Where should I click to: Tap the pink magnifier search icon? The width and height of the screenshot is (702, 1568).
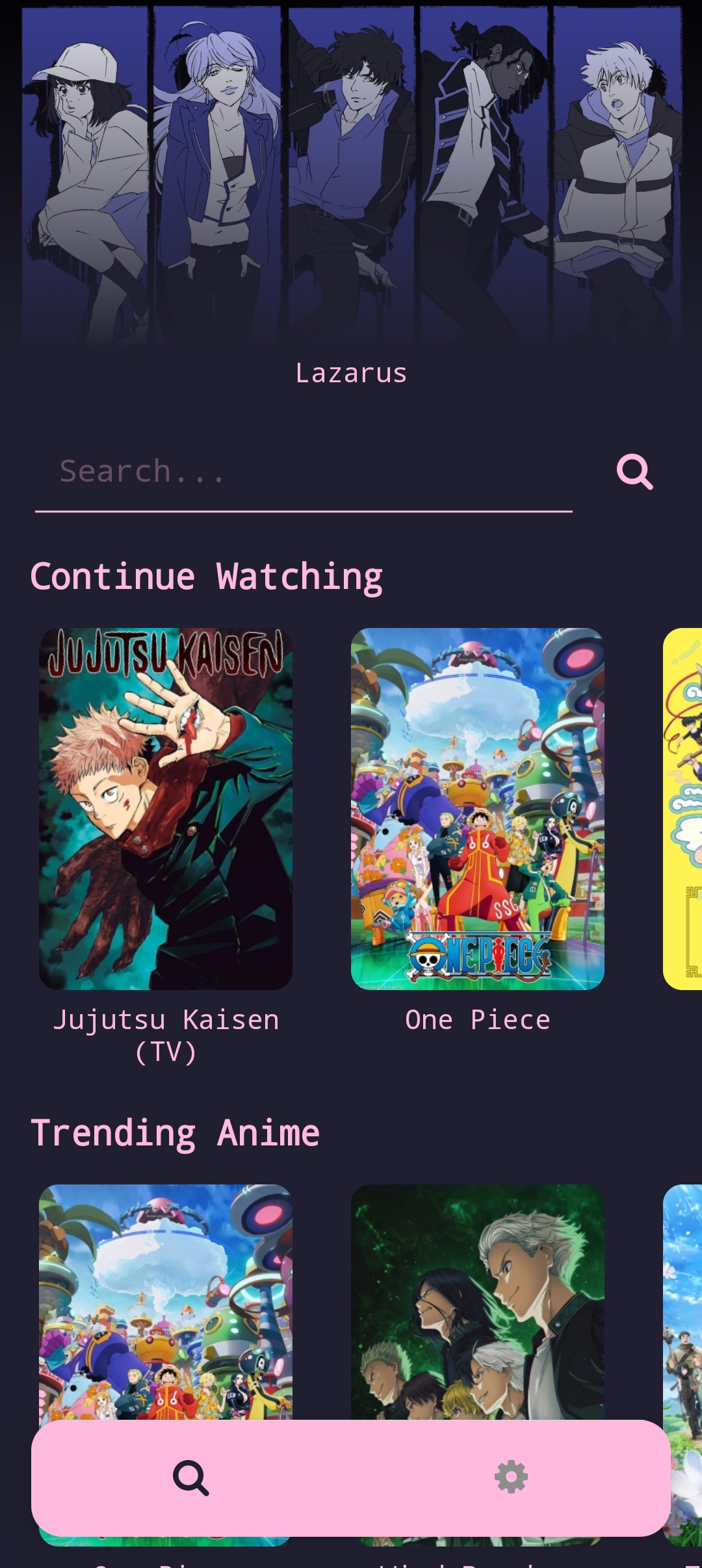pyautogui.click(x=634, y=471)
